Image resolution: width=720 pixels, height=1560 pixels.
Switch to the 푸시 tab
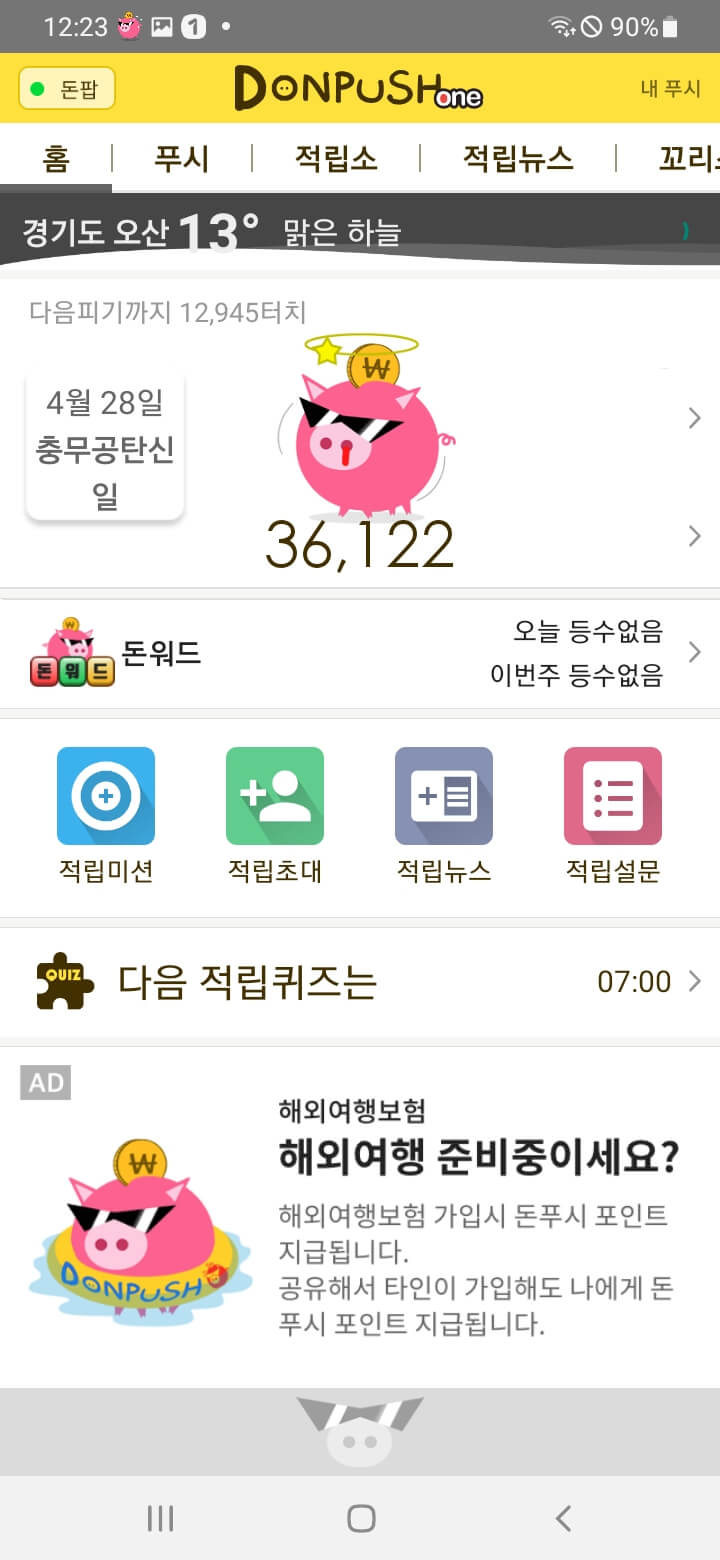tap(181, 158)
